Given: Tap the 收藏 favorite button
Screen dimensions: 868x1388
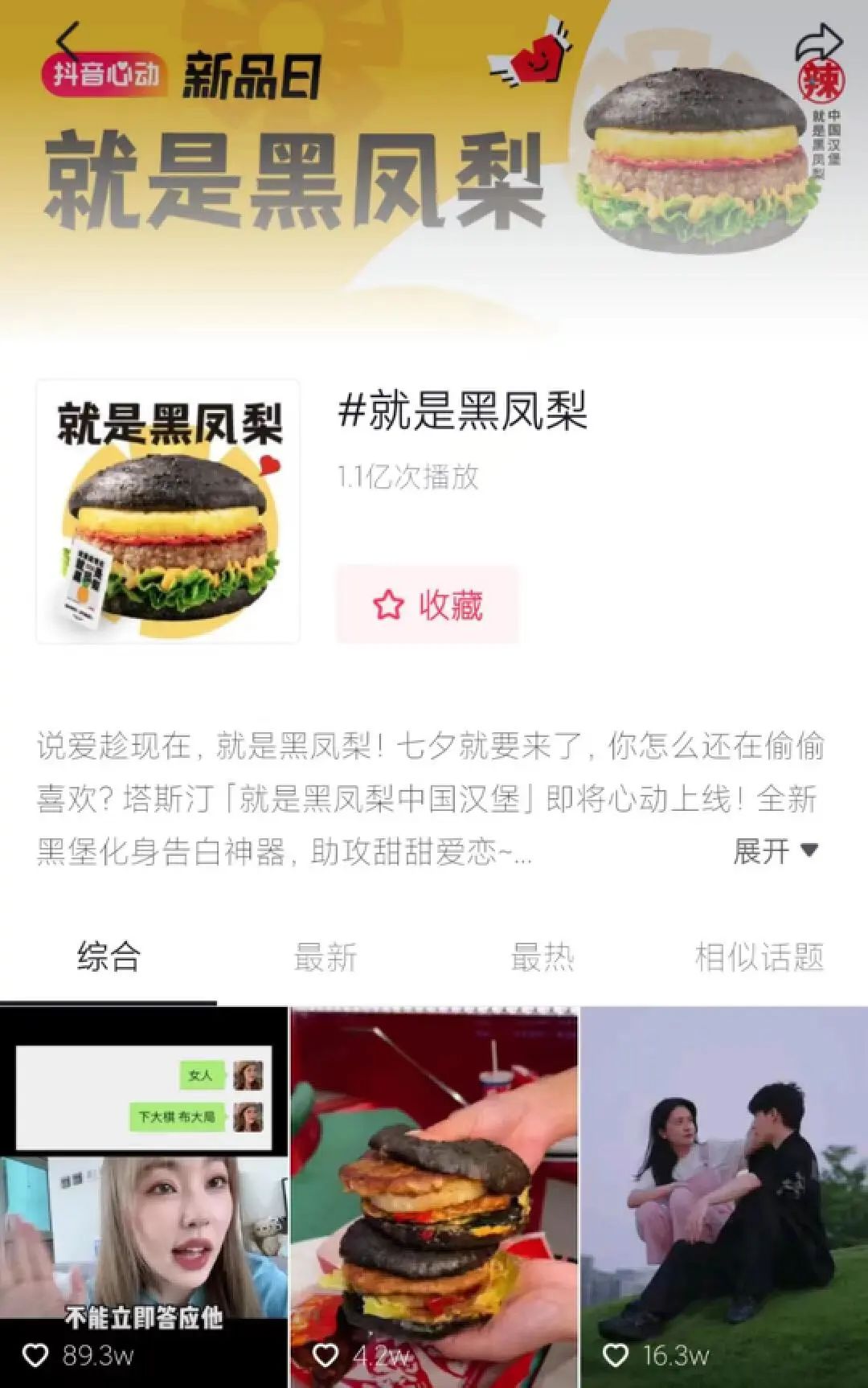Looking at the screenshot, I should [x=428, y=604].
